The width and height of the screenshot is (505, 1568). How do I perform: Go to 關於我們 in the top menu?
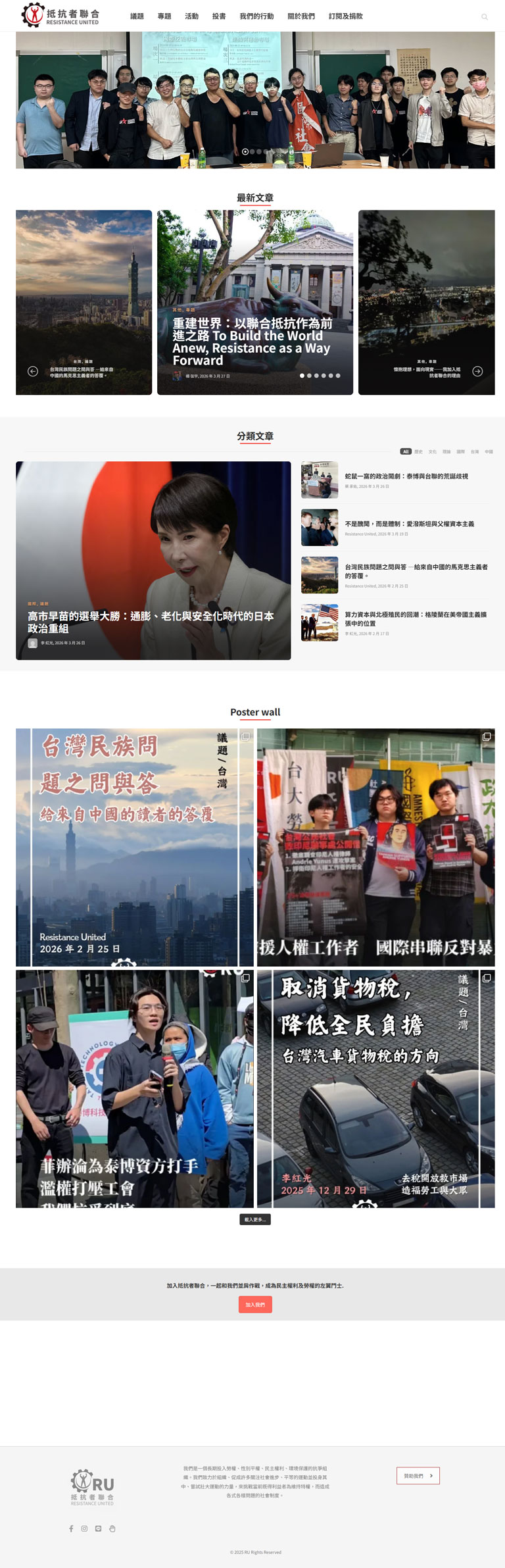pos(301,16)
